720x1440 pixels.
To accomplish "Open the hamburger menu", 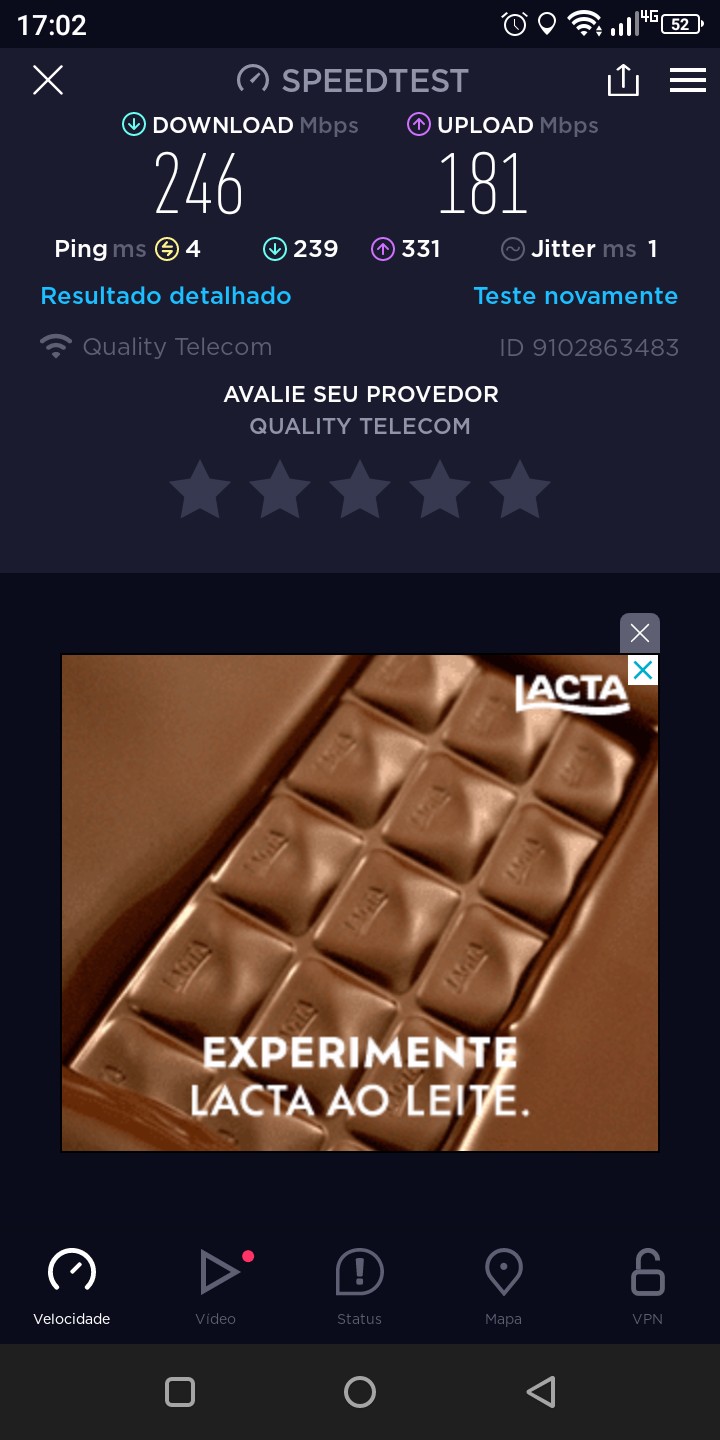I will pyautogui.click(x=688, y=80).
